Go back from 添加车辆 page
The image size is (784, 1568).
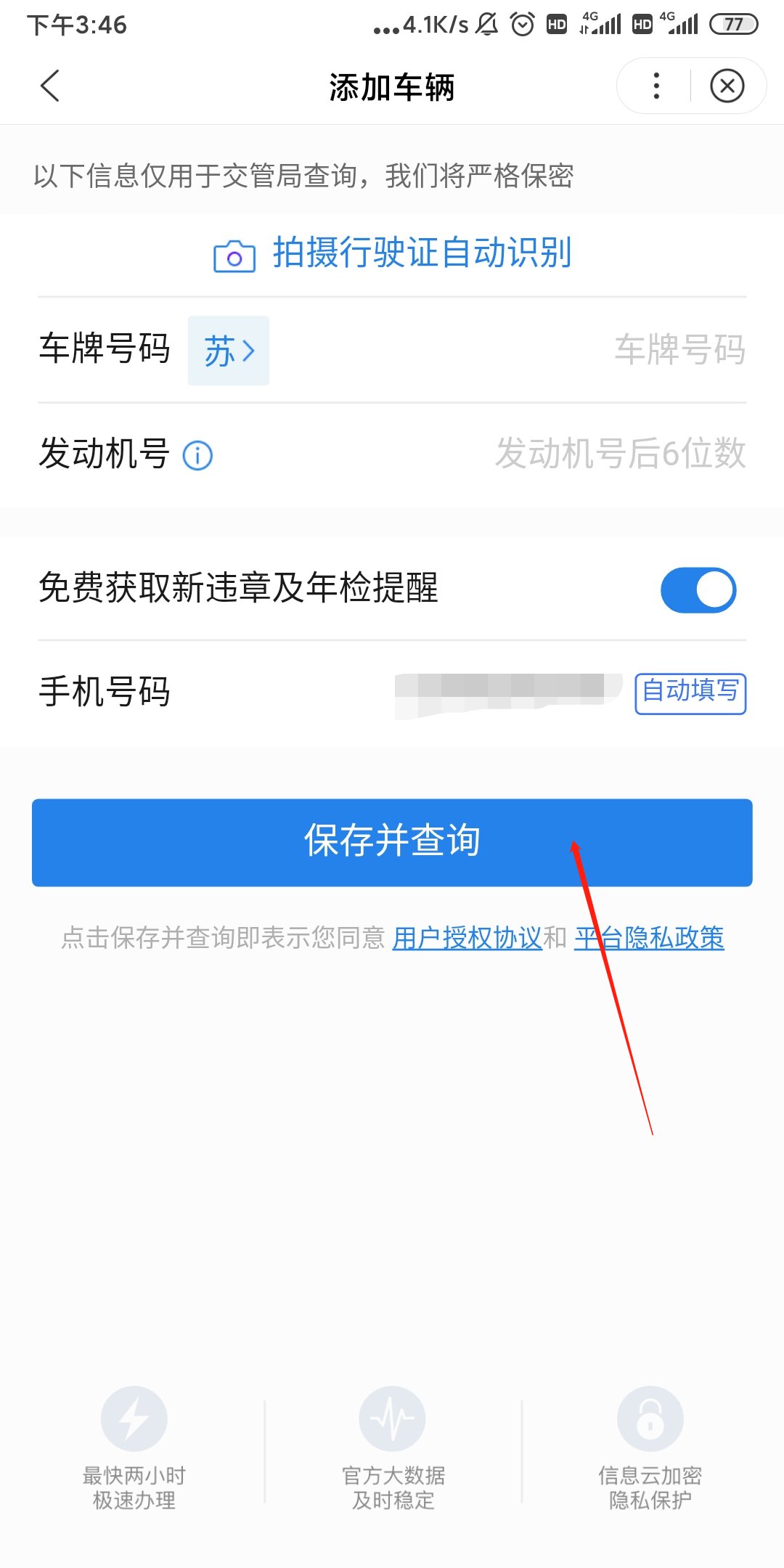(49, 86)
